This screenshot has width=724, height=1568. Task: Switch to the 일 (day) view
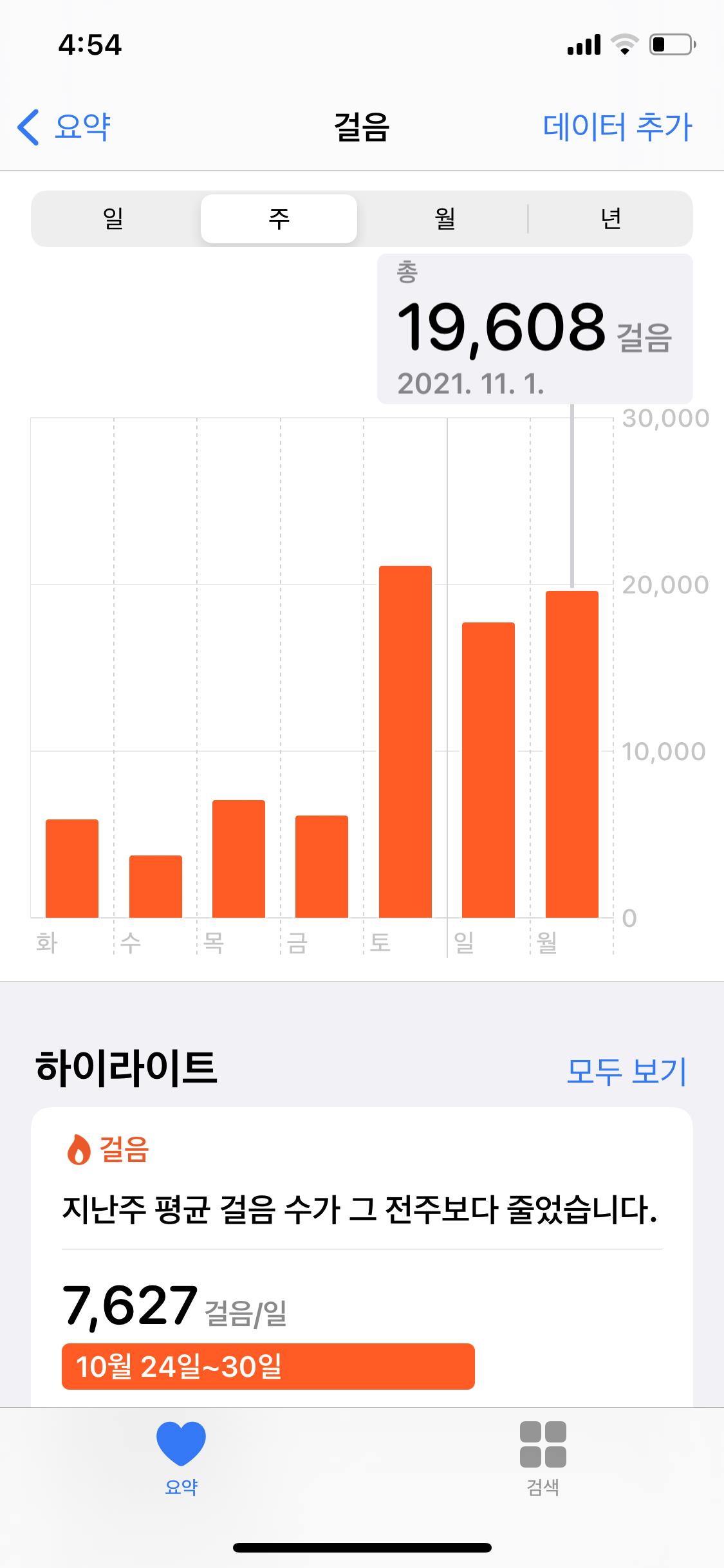click(113, 219)
